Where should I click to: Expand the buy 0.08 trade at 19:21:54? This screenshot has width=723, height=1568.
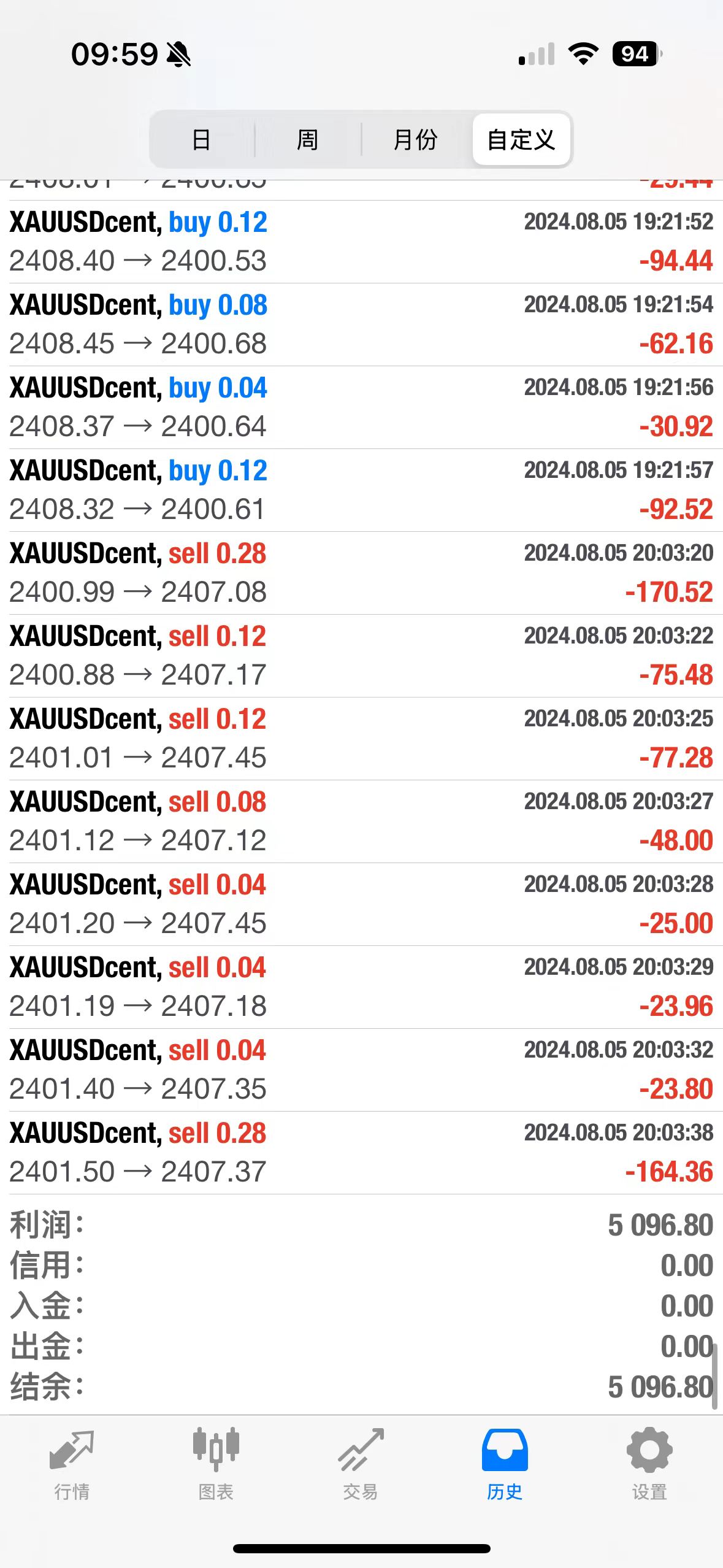[361, 325]
